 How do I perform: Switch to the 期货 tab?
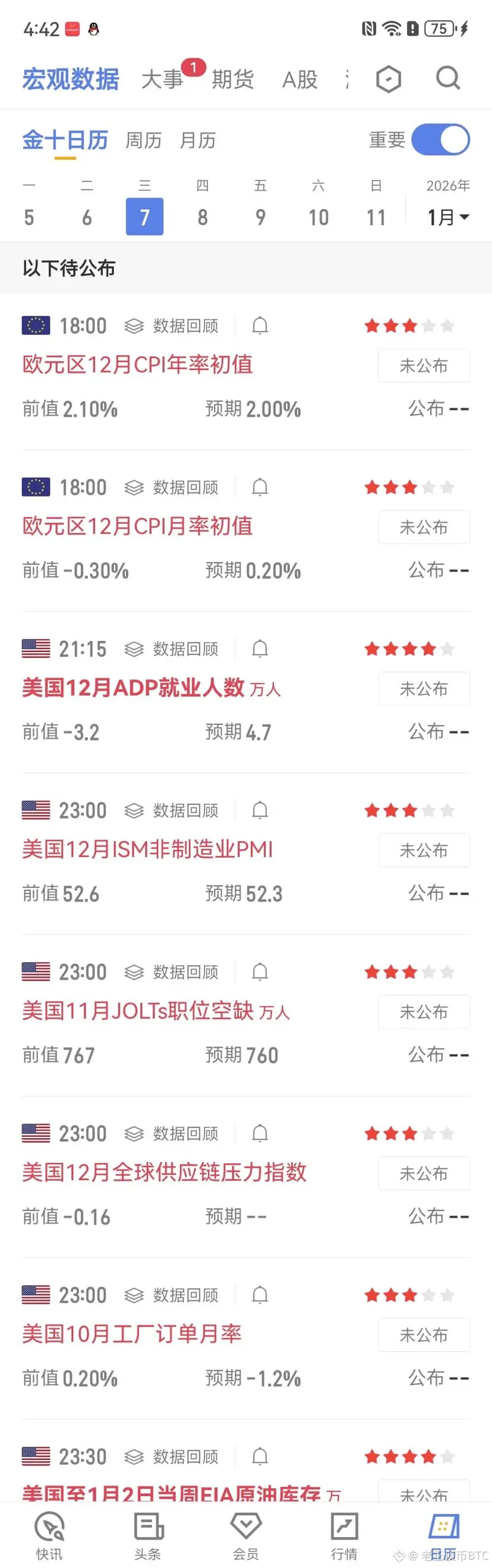coord(232,79)
